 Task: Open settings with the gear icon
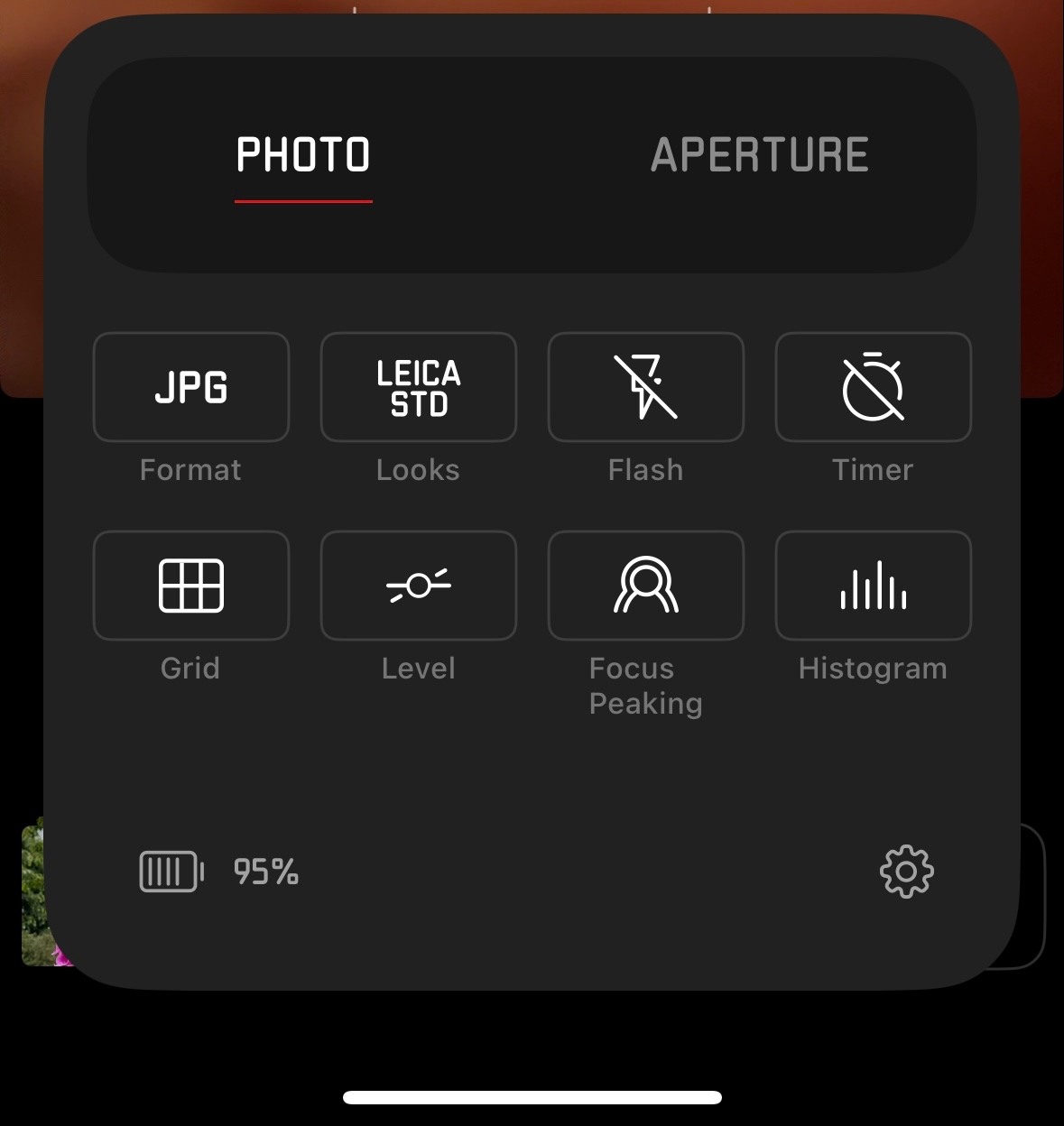(x=906, y=872)
